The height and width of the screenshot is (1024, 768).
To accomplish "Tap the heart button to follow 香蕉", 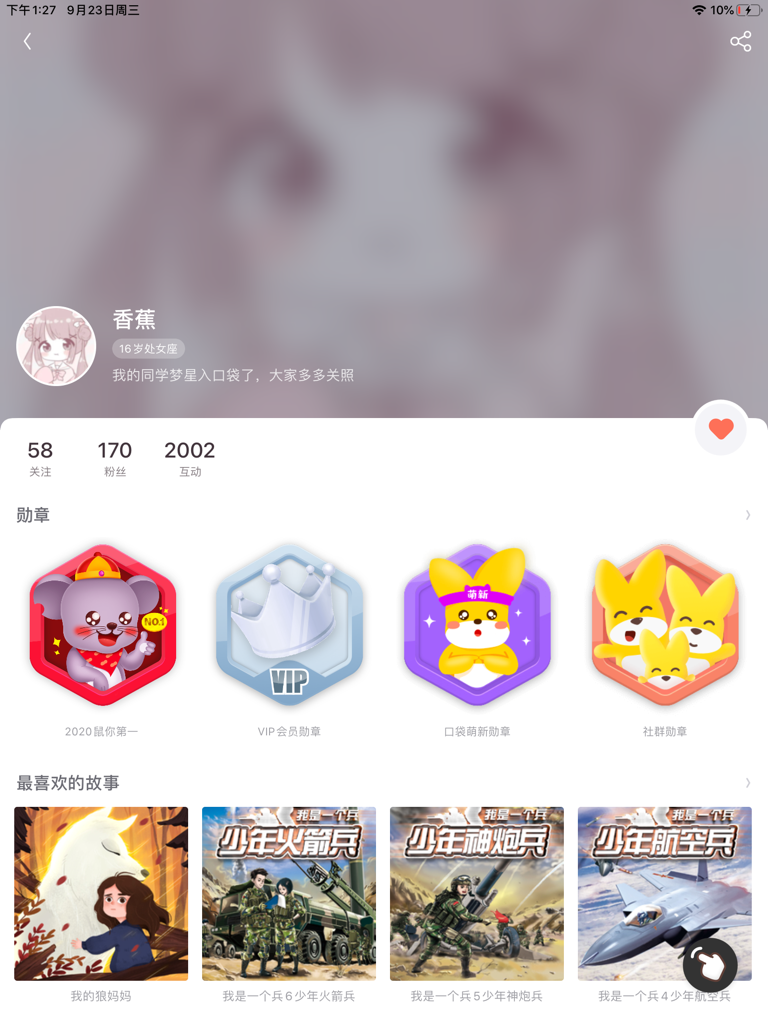I will pyautogui.click(x=721, y=428).
